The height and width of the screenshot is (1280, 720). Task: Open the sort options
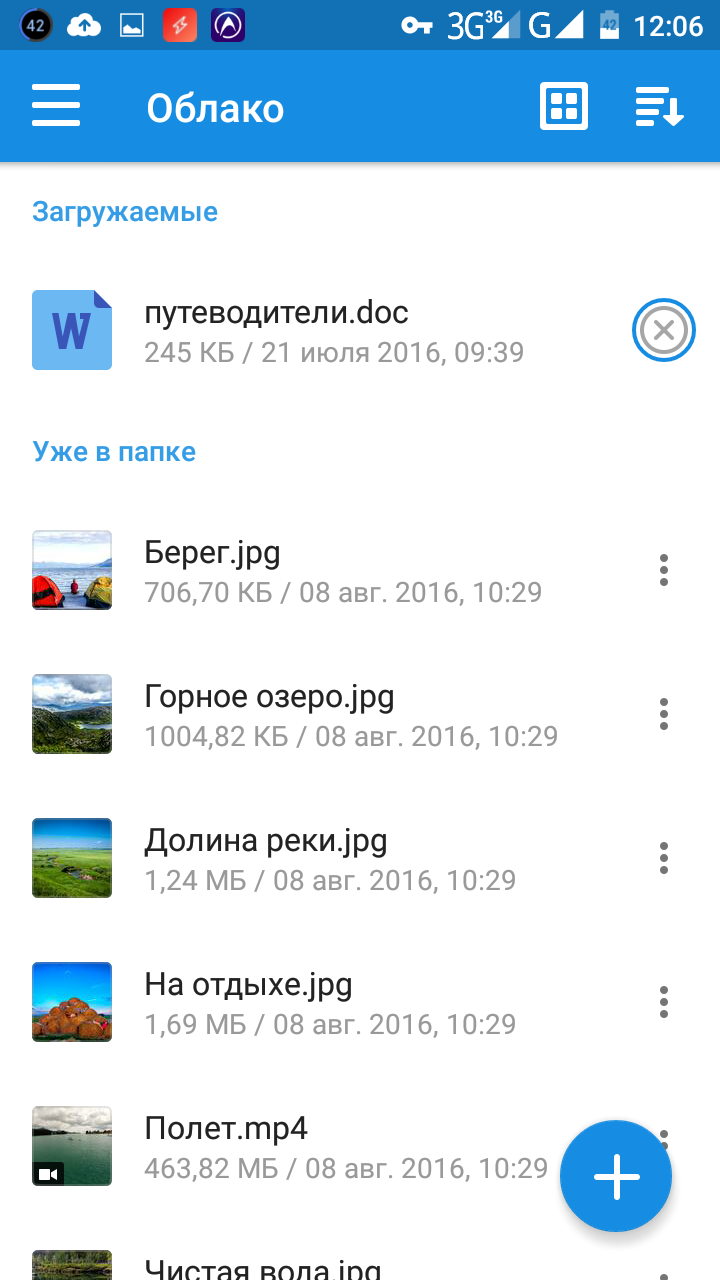pyautogui.click(x=659, y=106)
